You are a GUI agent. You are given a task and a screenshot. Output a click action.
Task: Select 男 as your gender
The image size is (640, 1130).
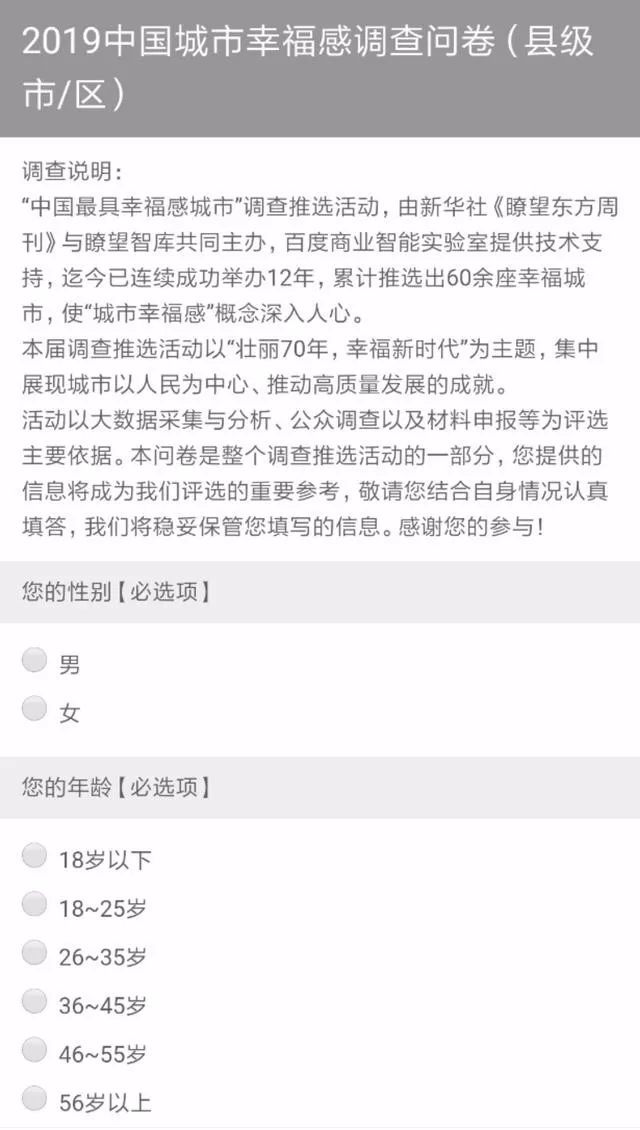point(34,659)
